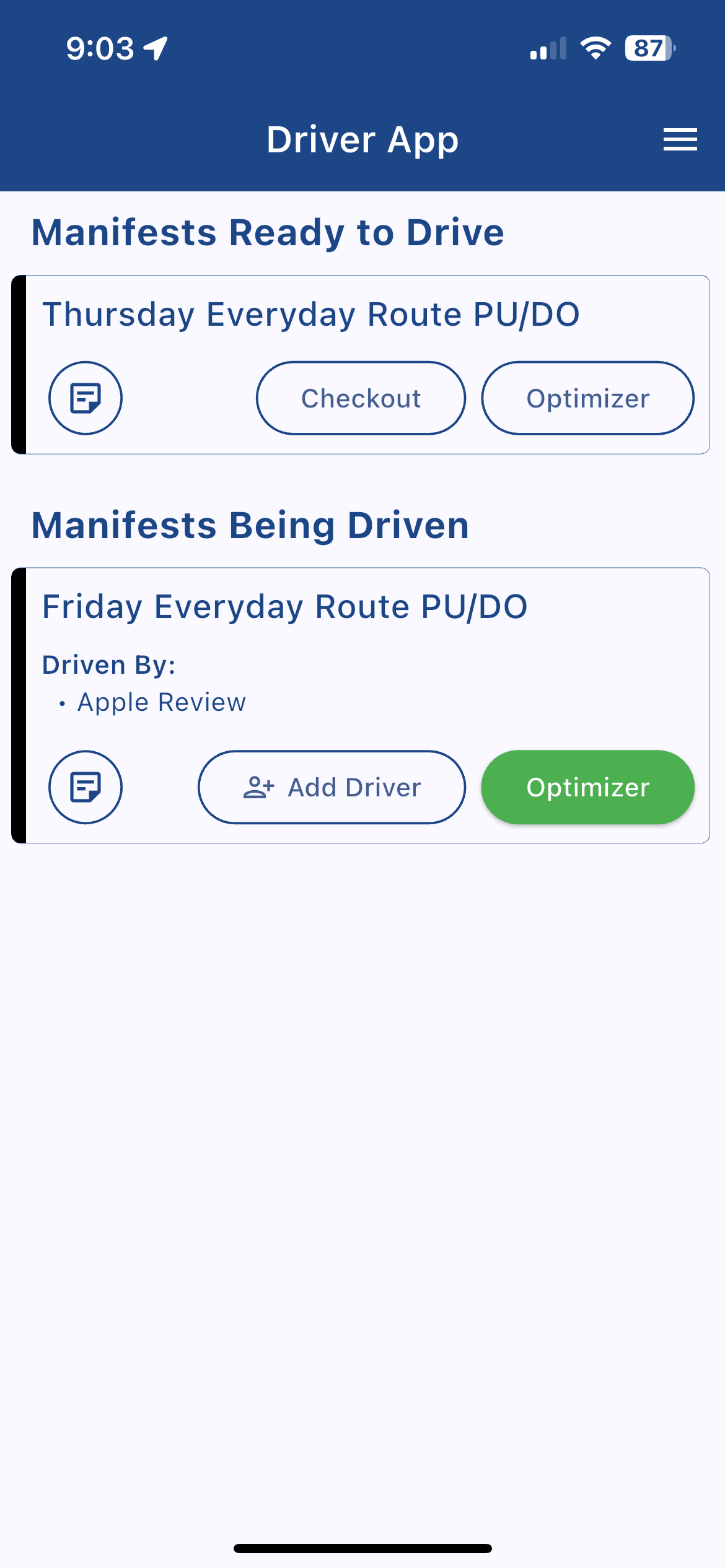Open Optimizer for Thursday Everyday Route

[x=587, y=398]
